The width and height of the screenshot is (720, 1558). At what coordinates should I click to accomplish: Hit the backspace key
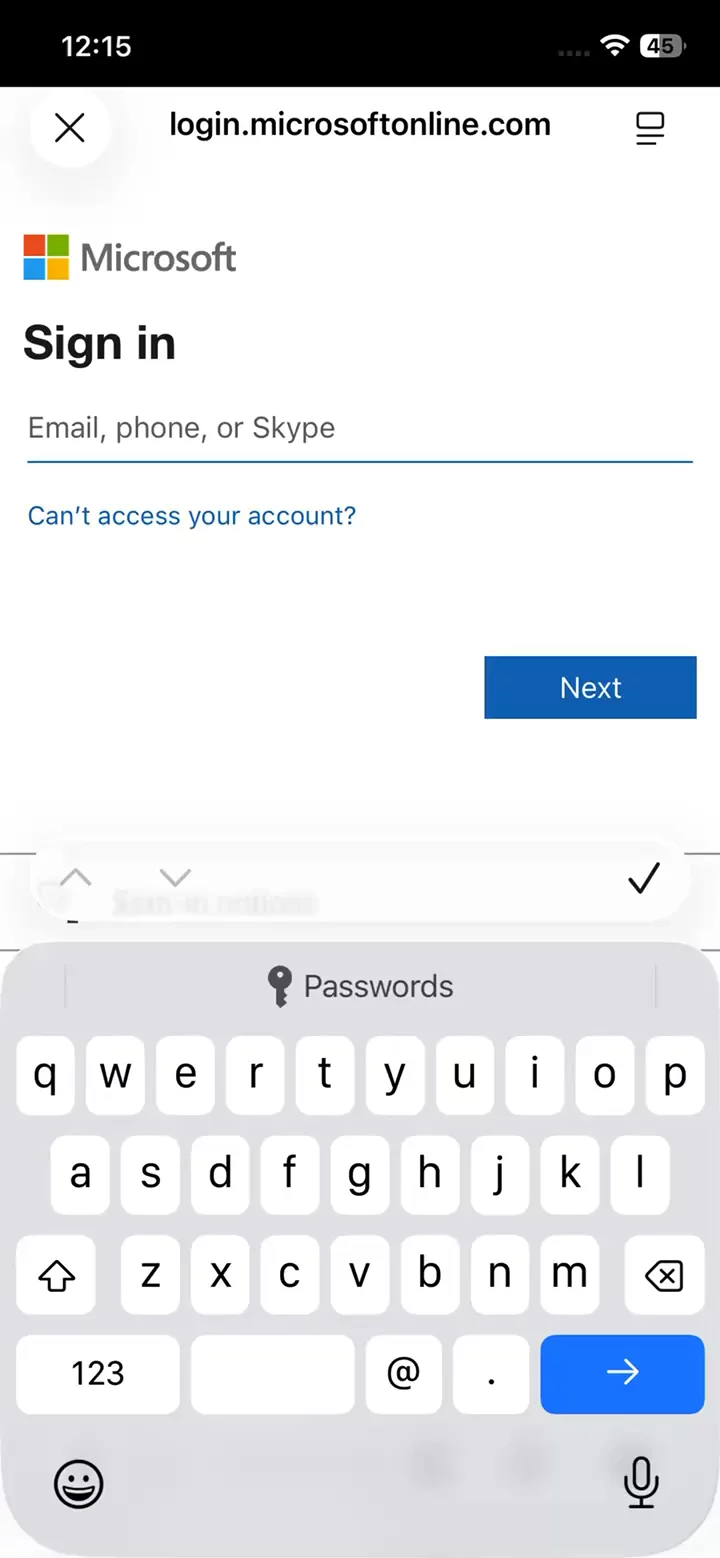[663, 1275]
